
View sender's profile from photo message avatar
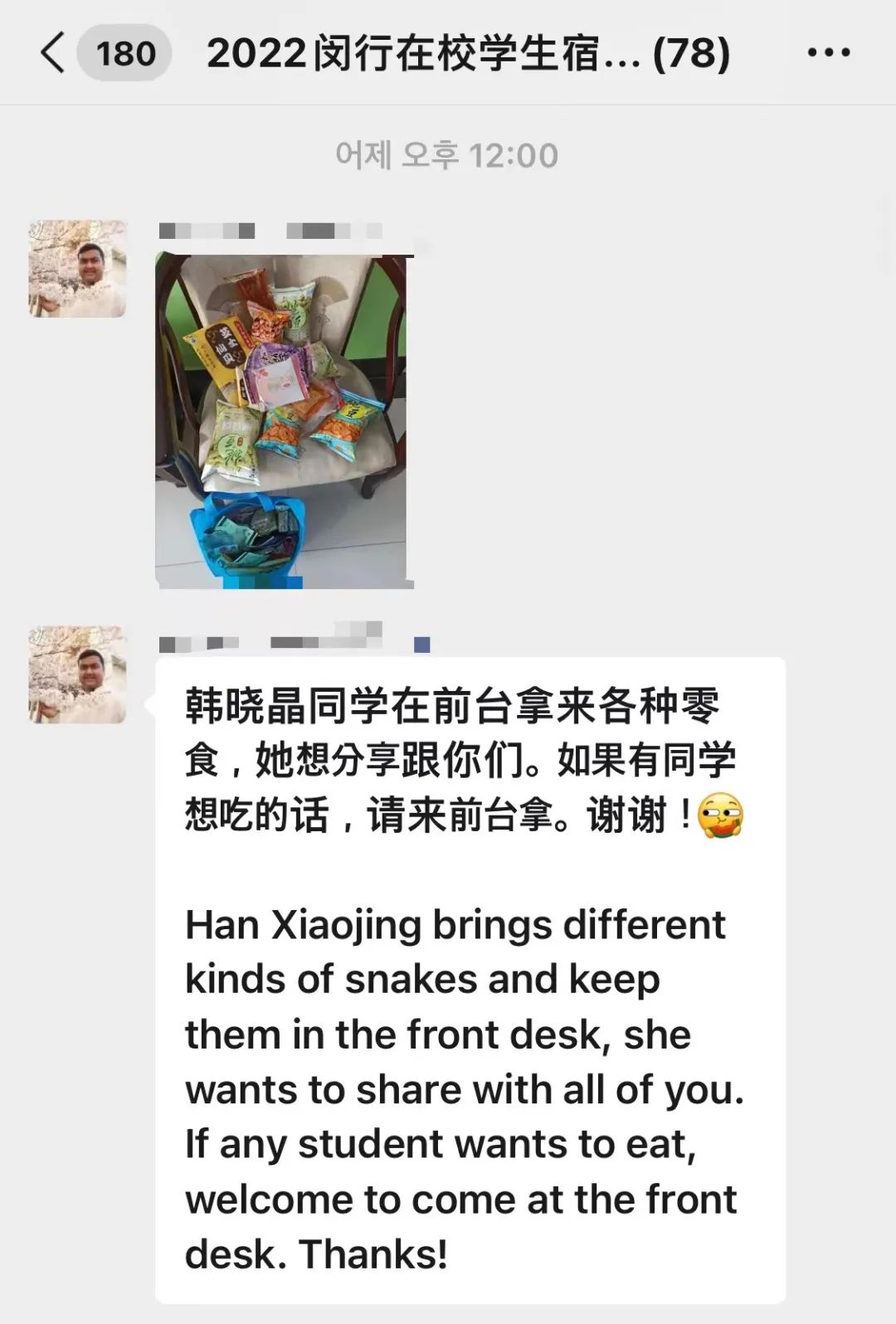click(x=78, y=269)
